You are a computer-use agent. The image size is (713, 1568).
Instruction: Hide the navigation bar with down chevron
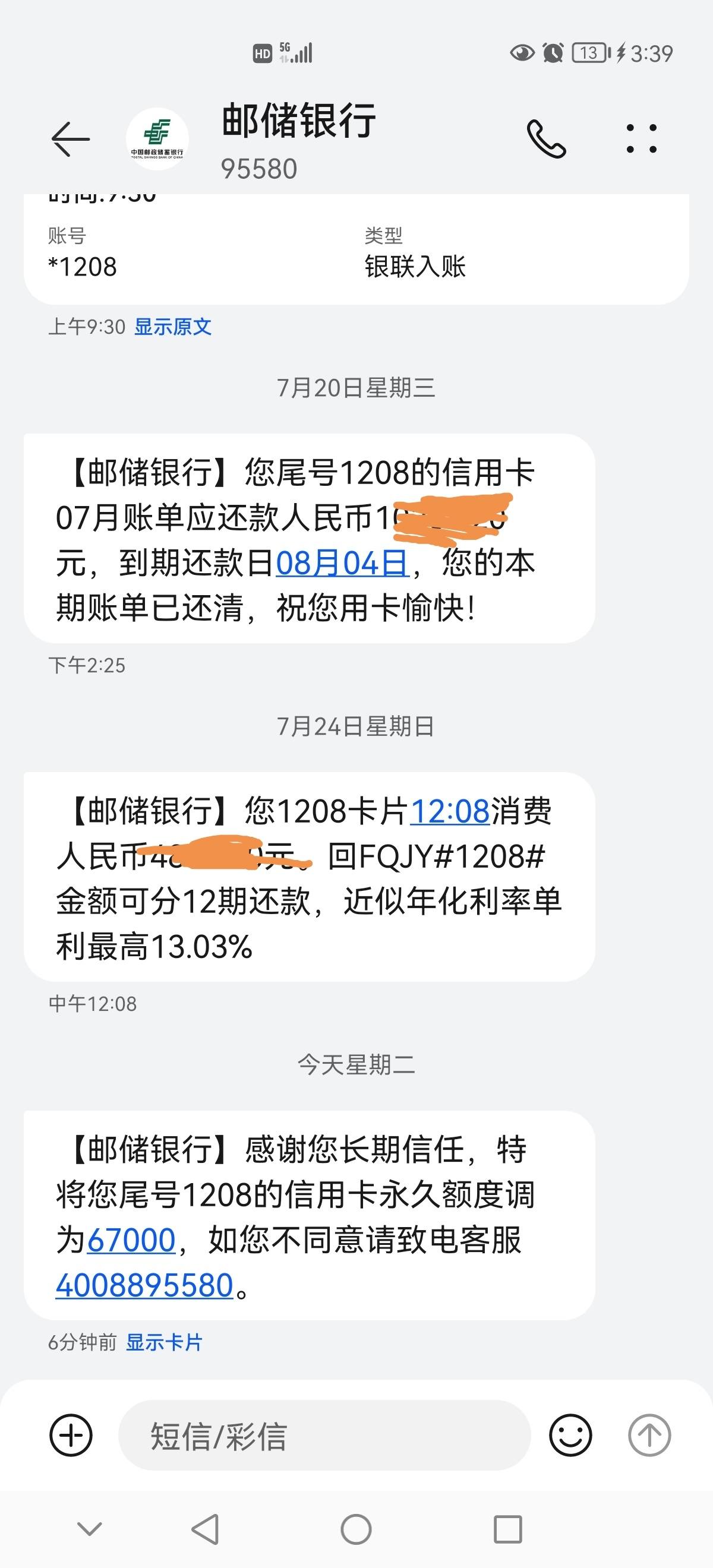90,1528
